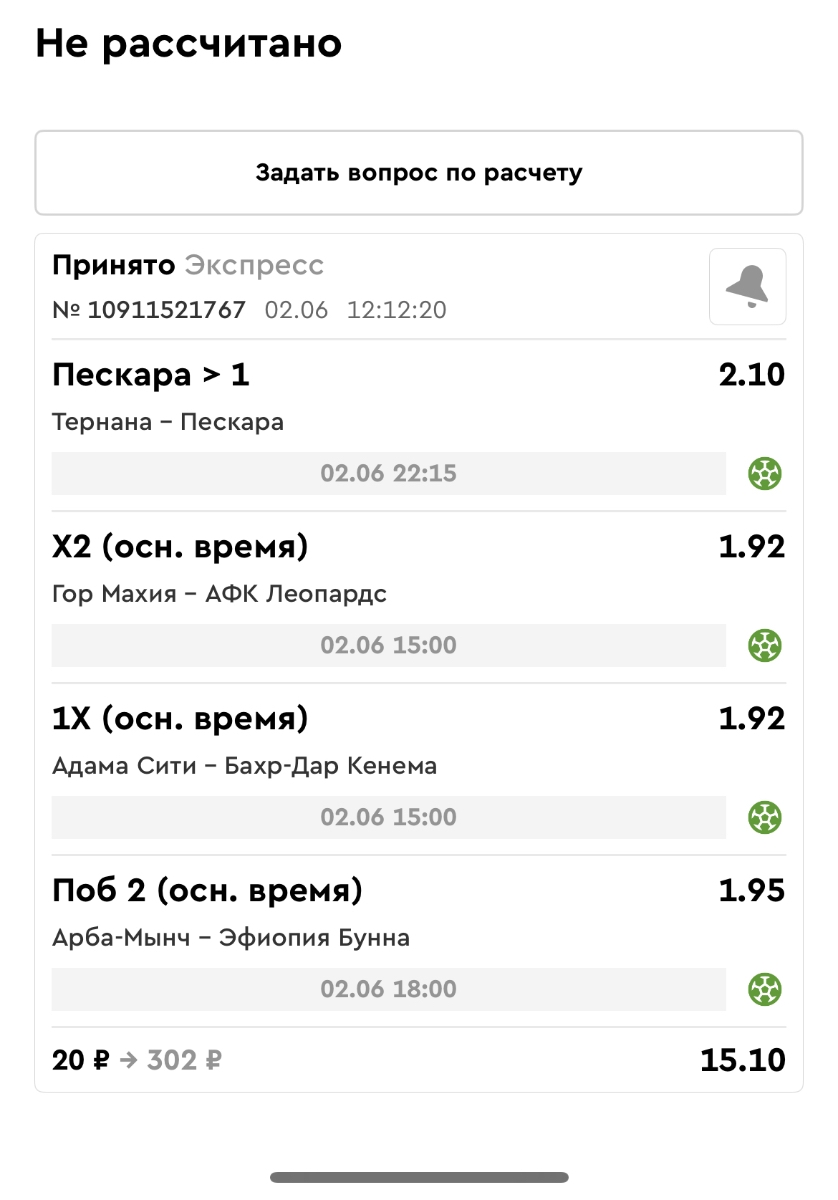Image resolution: width=838 pixels, height=1200 pixels.
Task: Open the notification bell for this bet
Action: (747, 287)
